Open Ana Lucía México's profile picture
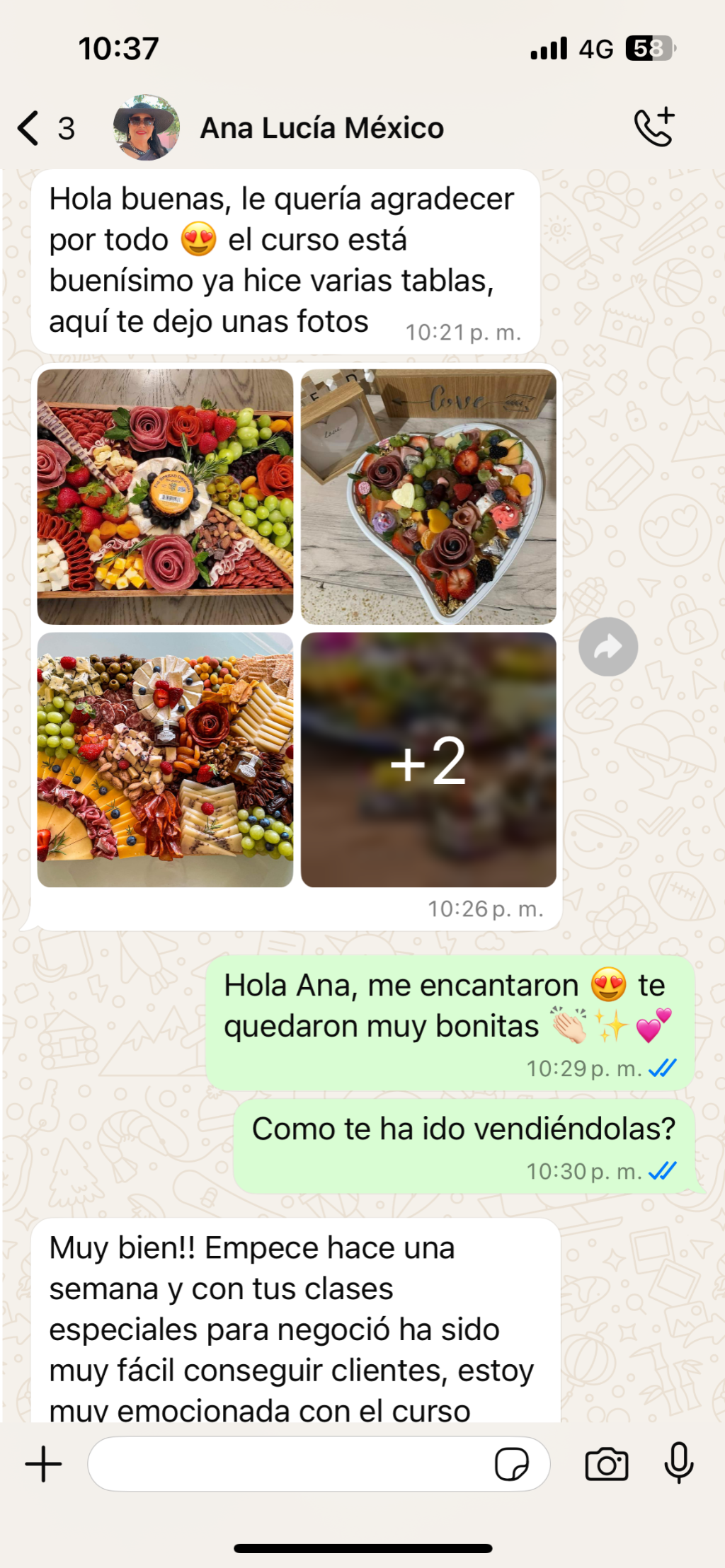725x1568 pixels. pyautogui.click(x=147, y=128)
